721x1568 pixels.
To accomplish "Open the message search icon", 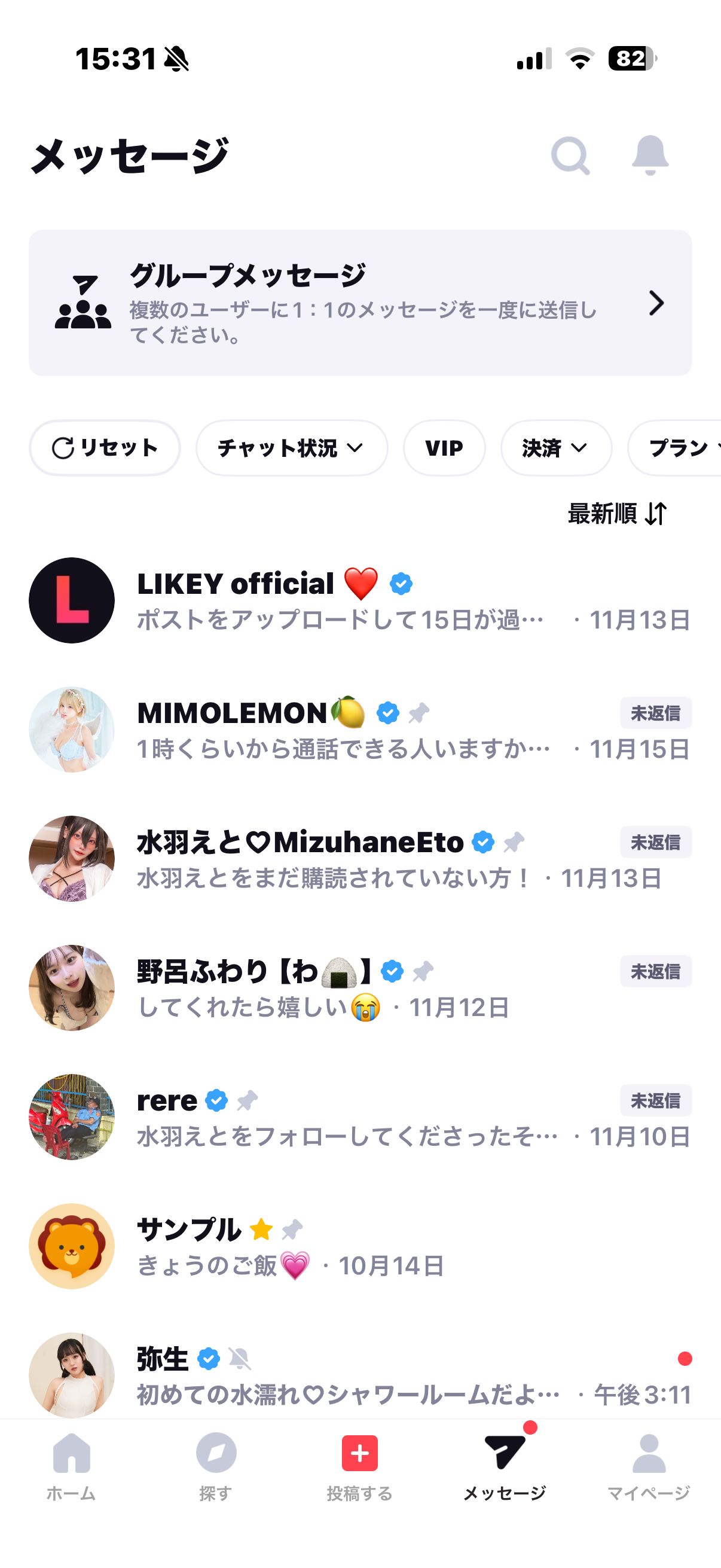I will click(570, 156).
